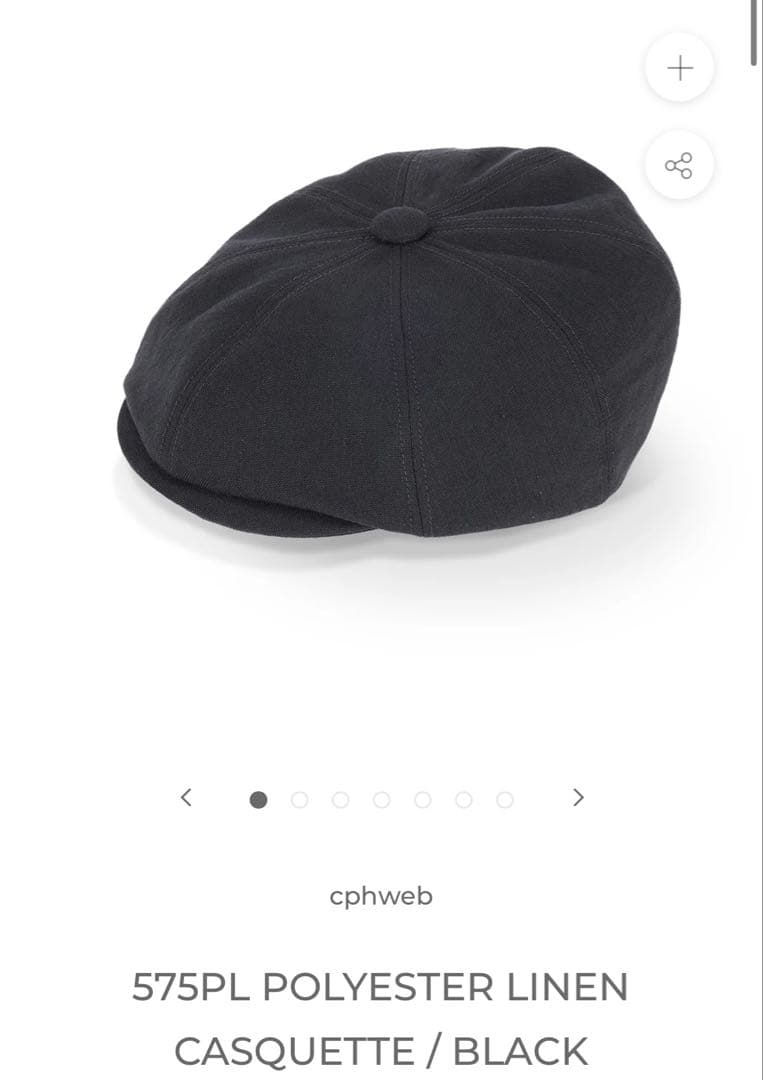Image resolution: width=763 pixels, height=1080 pixels.
Task: Jump to the second gallery image dot
Action: [301, 799]
